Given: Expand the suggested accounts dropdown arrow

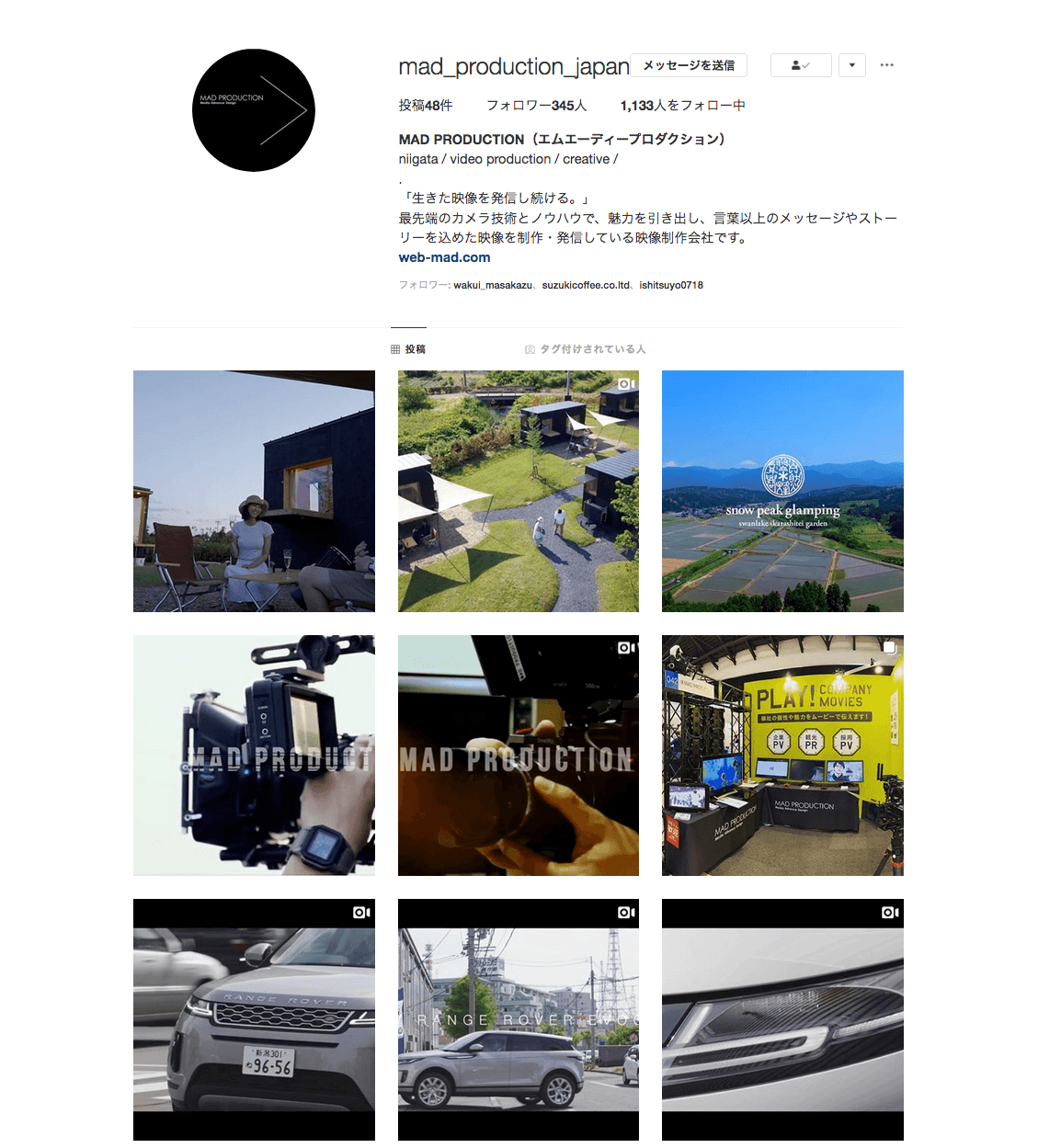Looking at the screenshot, I should pyautogui.click(x=852, y=65).
